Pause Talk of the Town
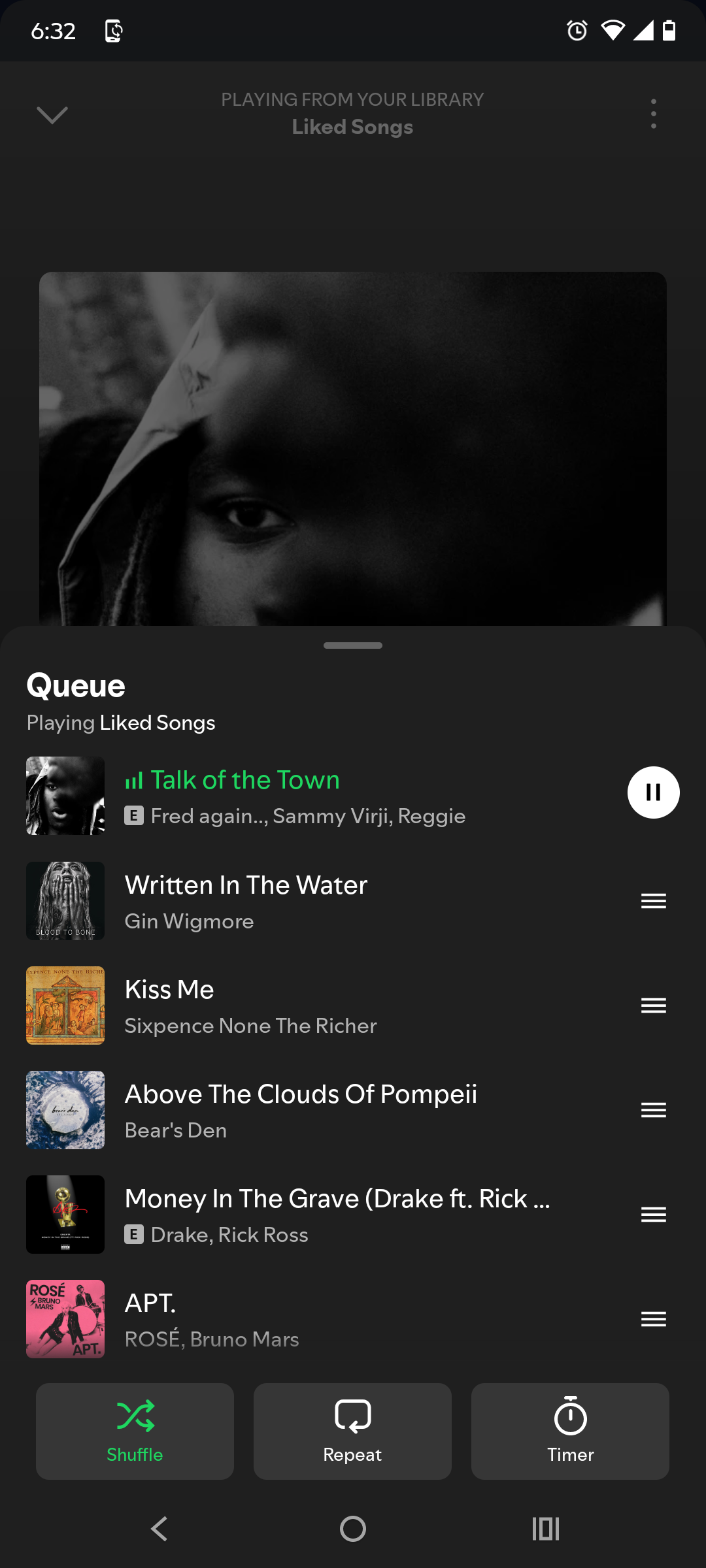Image resolution: width=706 pixels, height=1568 pixels. click(x=653, y=792)
